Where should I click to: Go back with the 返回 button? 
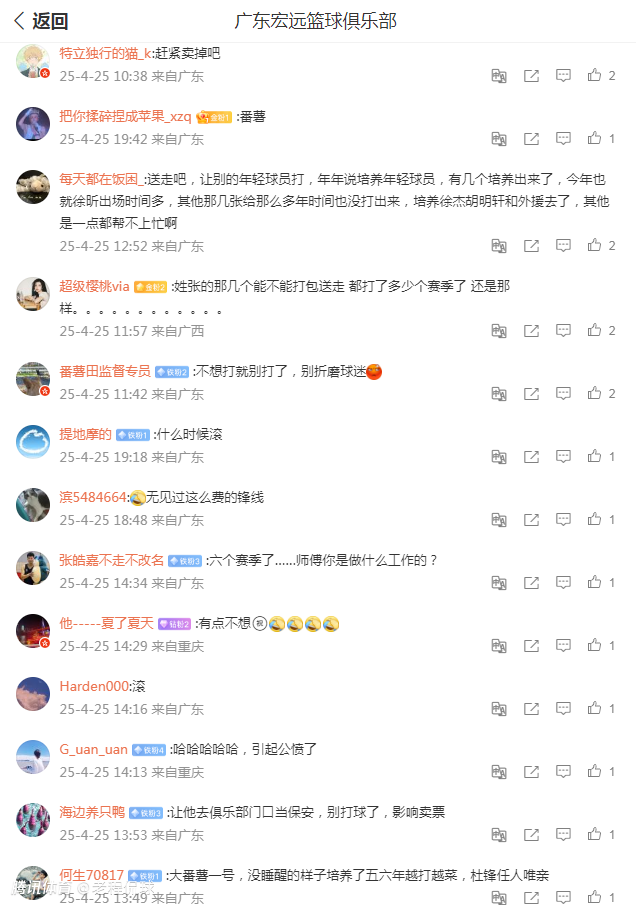coord(41,21)
